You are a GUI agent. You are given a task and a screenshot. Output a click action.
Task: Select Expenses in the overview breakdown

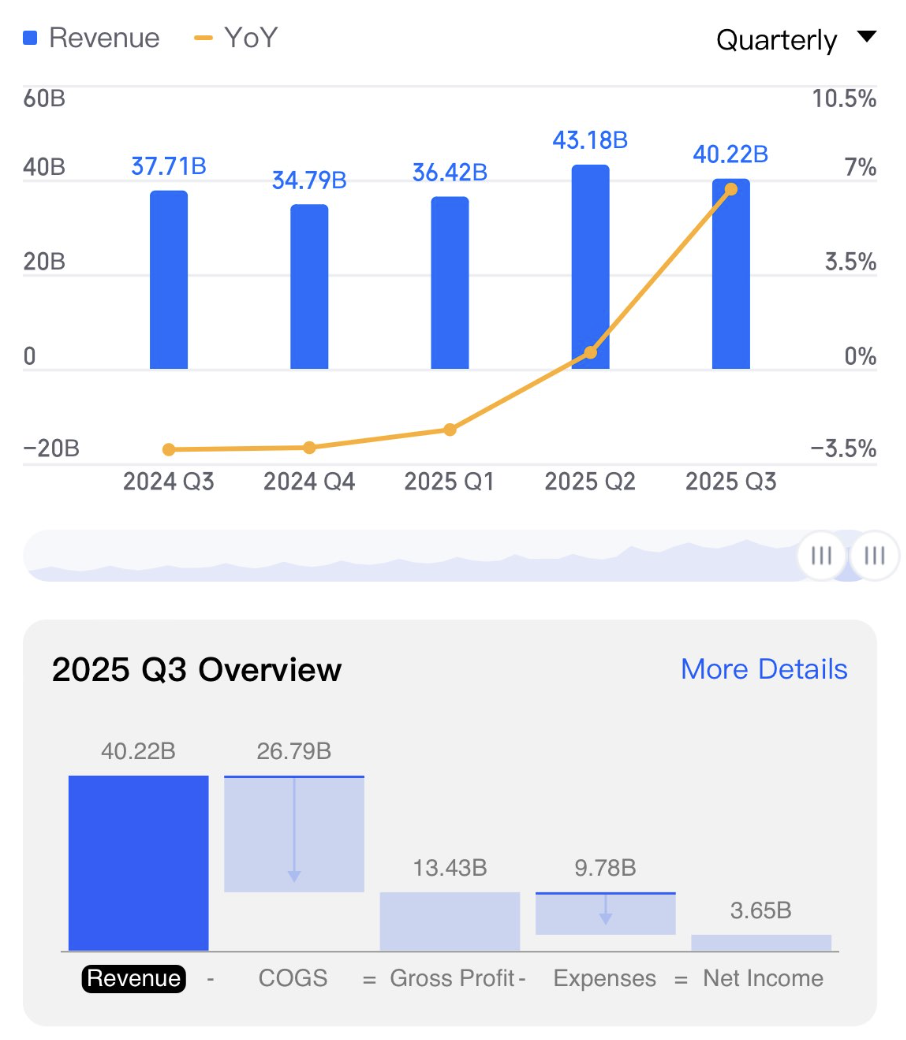pos(604,978)
